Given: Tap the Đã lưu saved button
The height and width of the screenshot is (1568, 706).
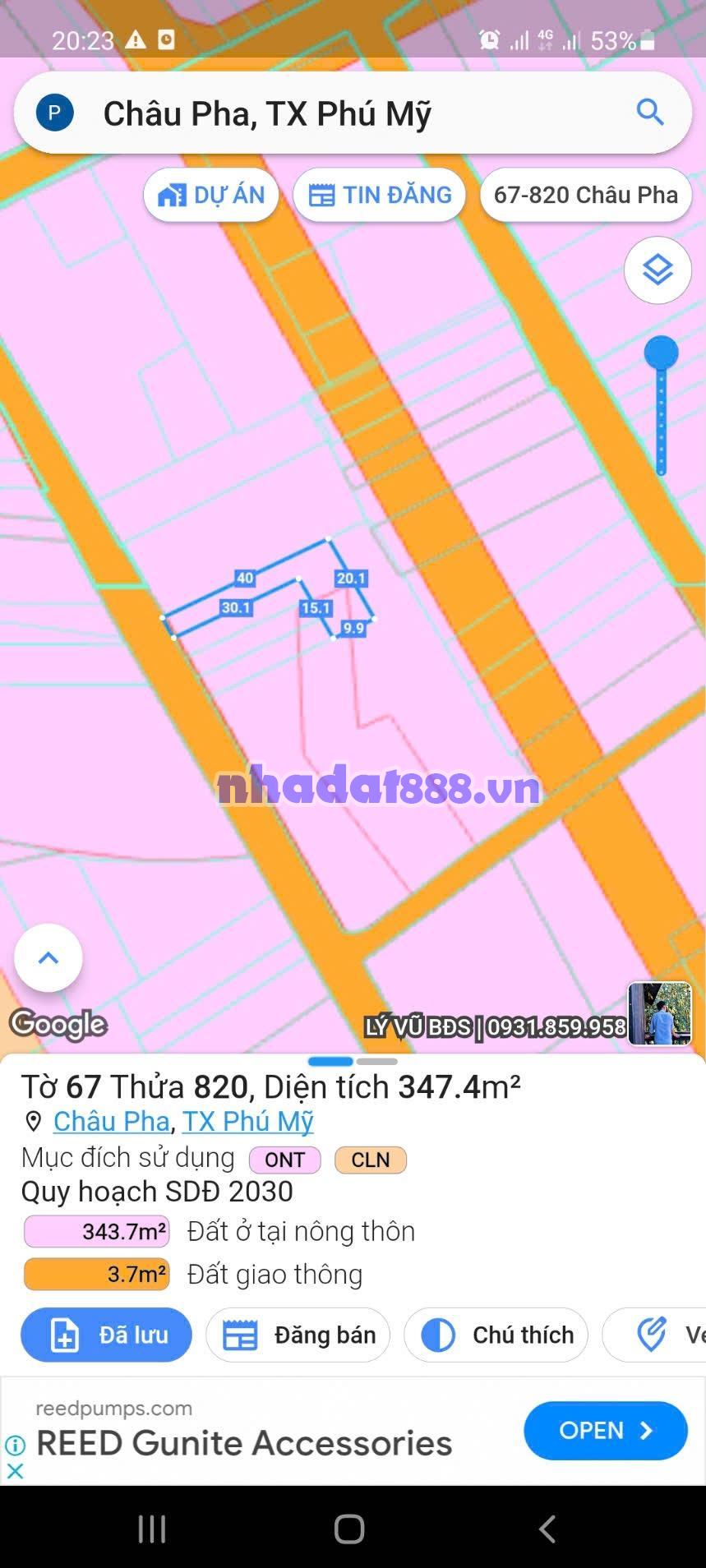Looking at the screenshot, I should [106, 1335].
